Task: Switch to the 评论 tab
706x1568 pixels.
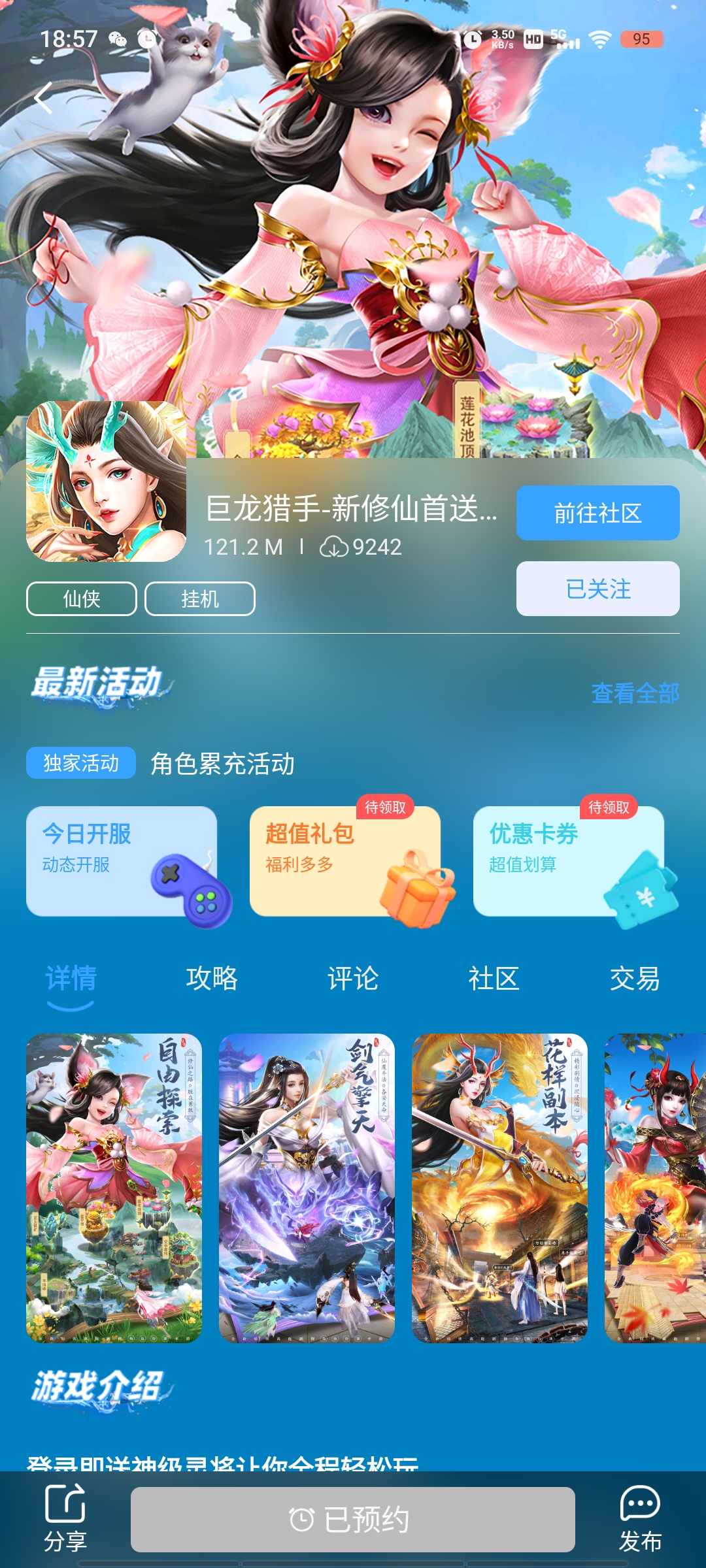Action: coord(353,978)
